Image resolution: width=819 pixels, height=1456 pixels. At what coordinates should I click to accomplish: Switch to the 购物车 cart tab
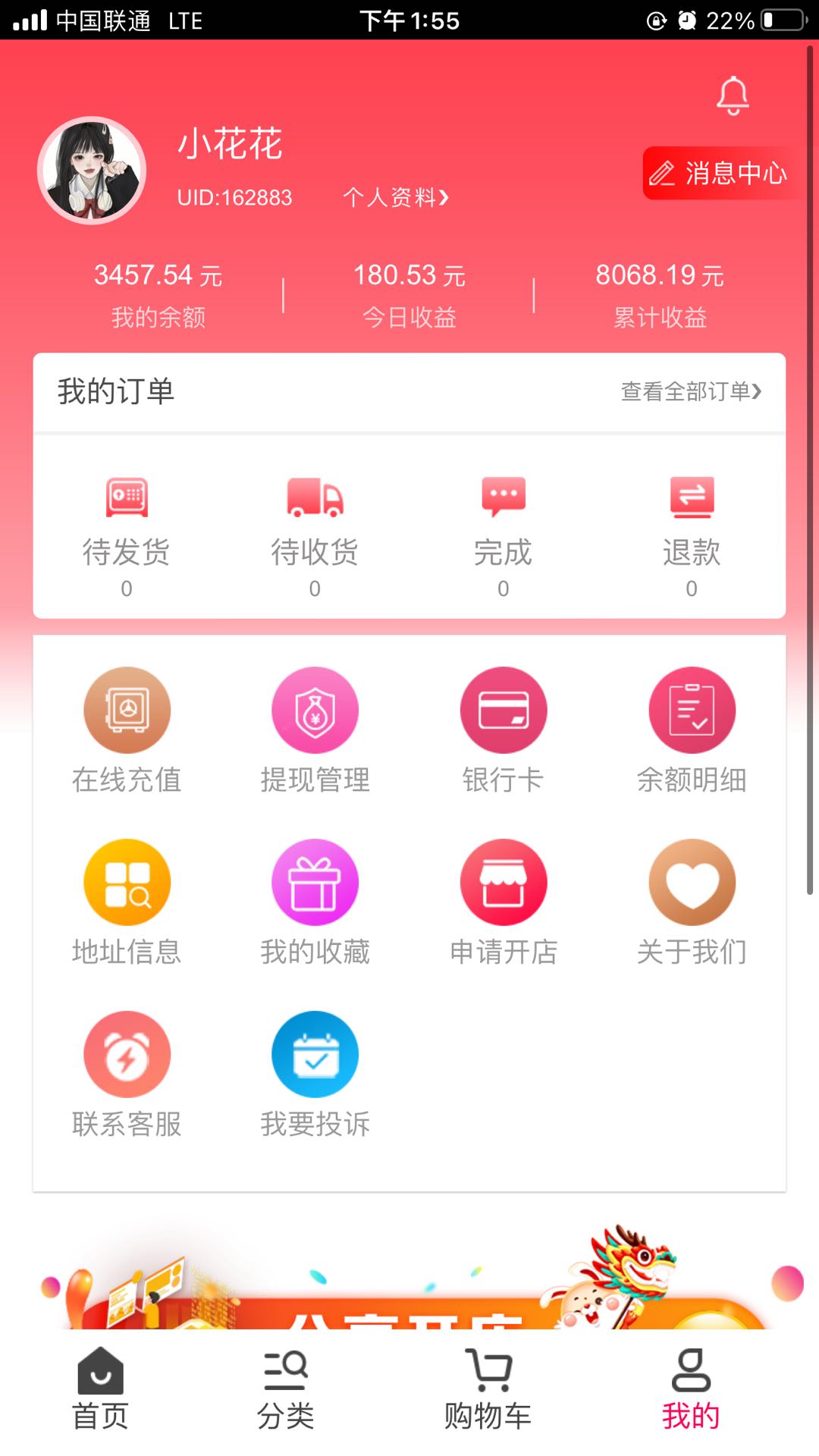tap(488, 1389)
